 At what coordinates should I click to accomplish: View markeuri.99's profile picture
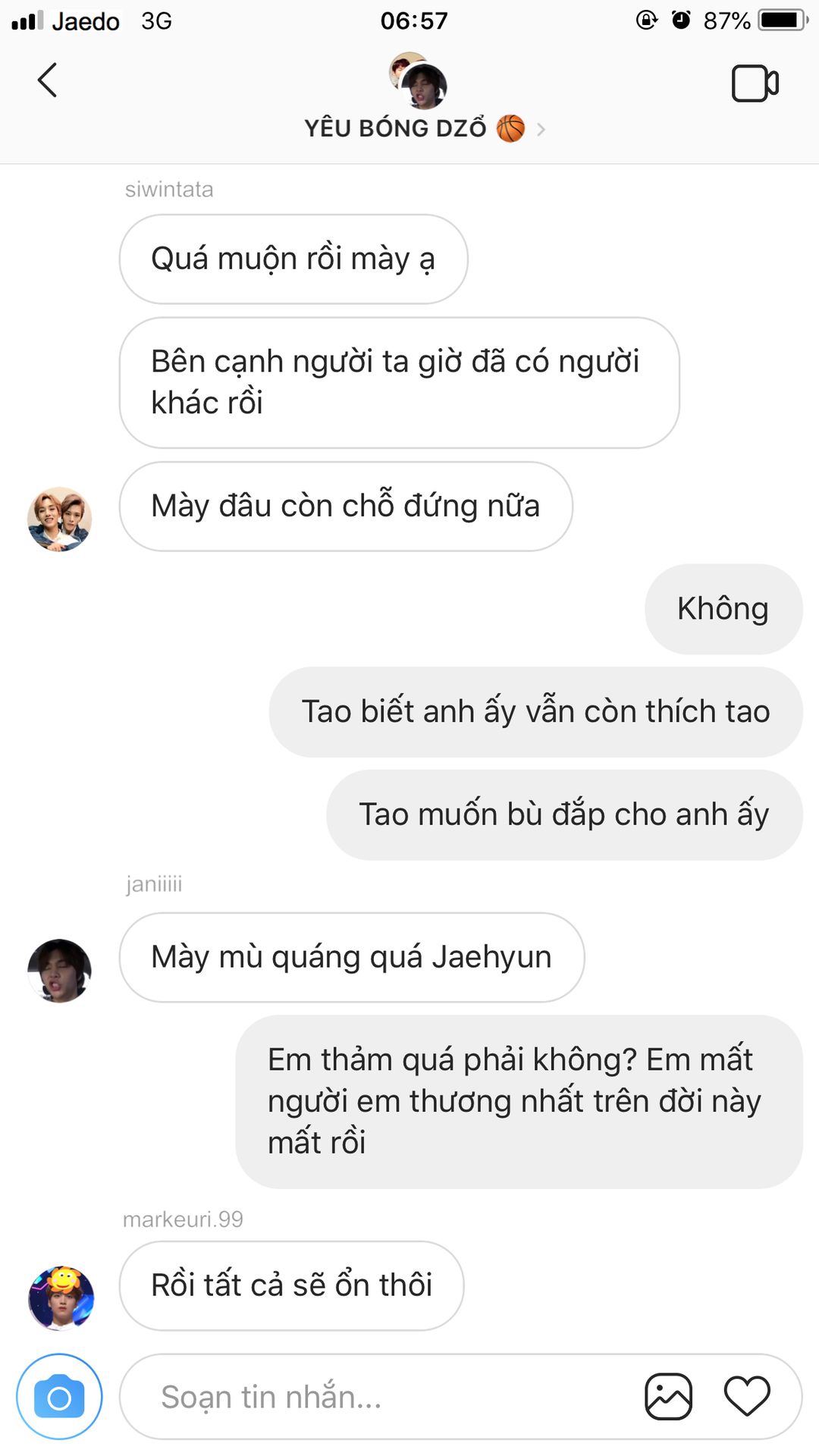point(61,1298)
